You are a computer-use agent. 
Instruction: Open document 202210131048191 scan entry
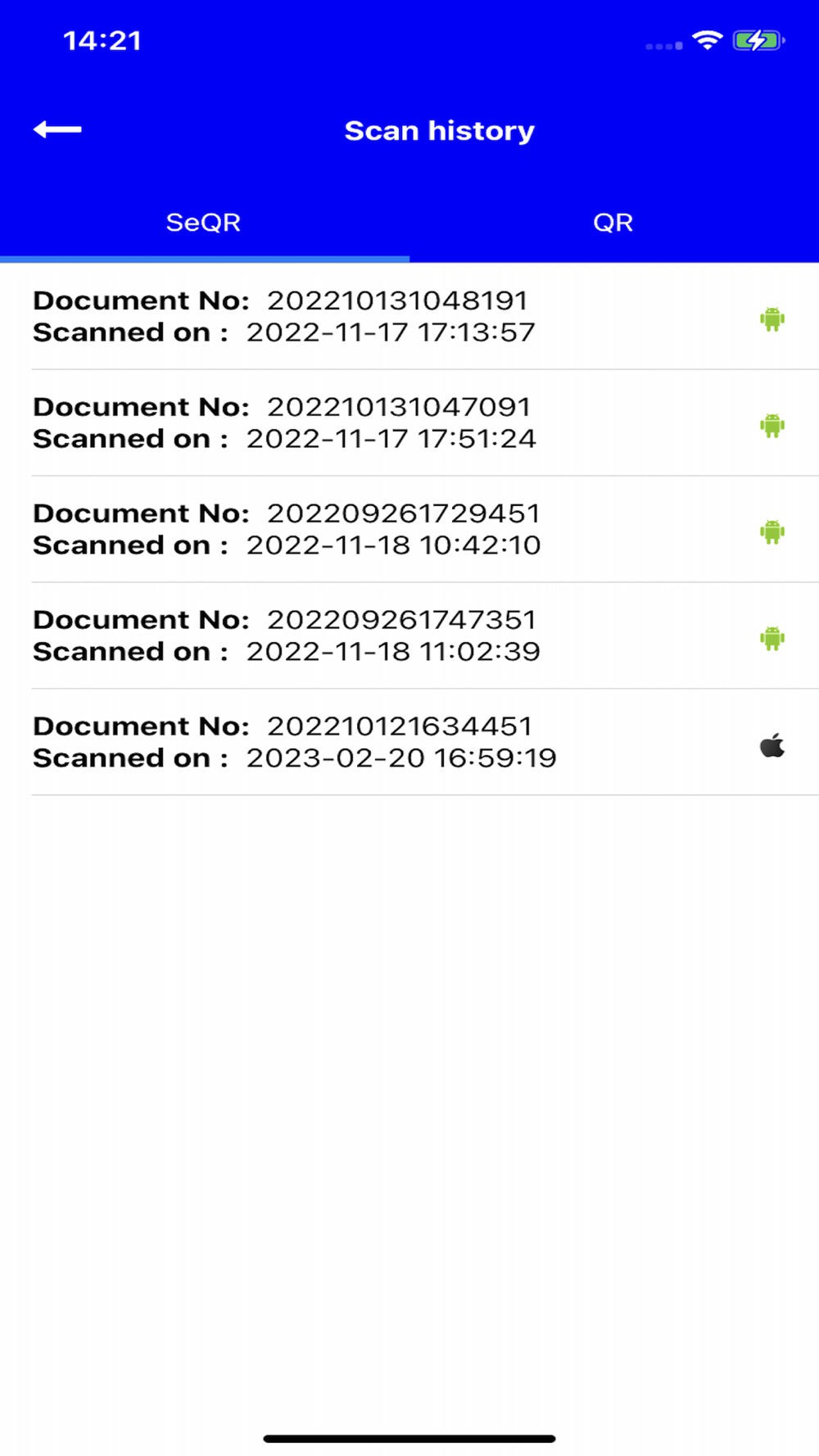click(409, 317)
